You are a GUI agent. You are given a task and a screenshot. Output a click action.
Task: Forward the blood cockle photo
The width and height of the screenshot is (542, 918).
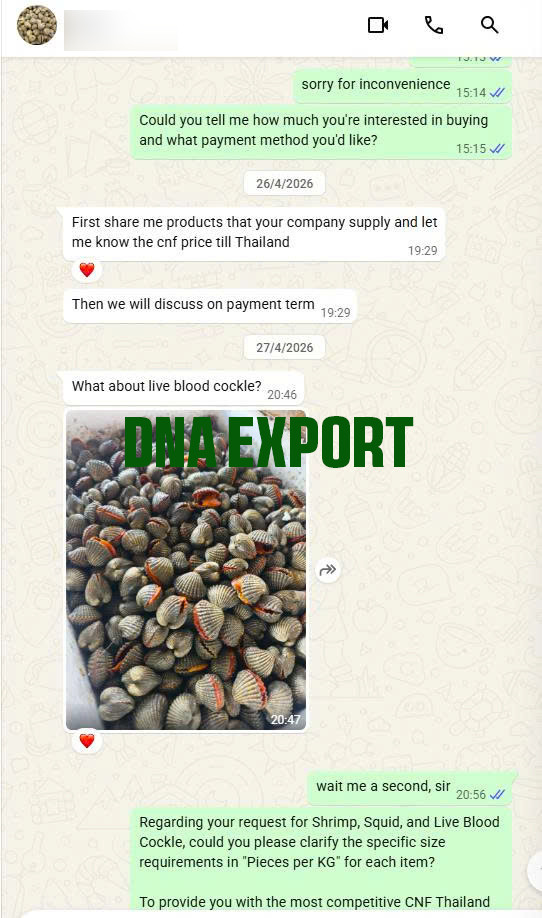pos(328,570)
